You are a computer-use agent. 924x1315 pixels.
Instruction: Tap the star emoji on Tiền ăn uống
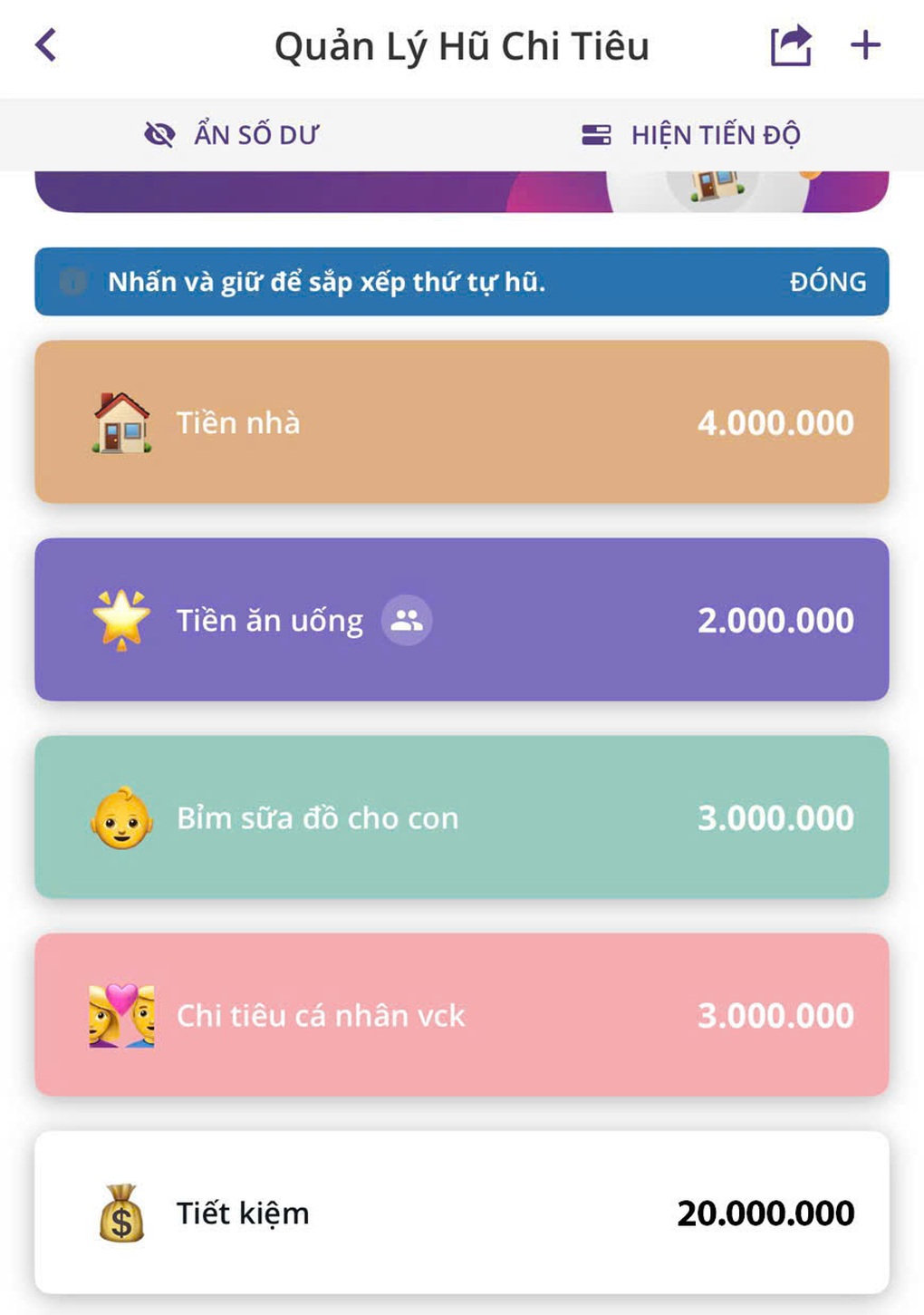(x=120, y=619)
